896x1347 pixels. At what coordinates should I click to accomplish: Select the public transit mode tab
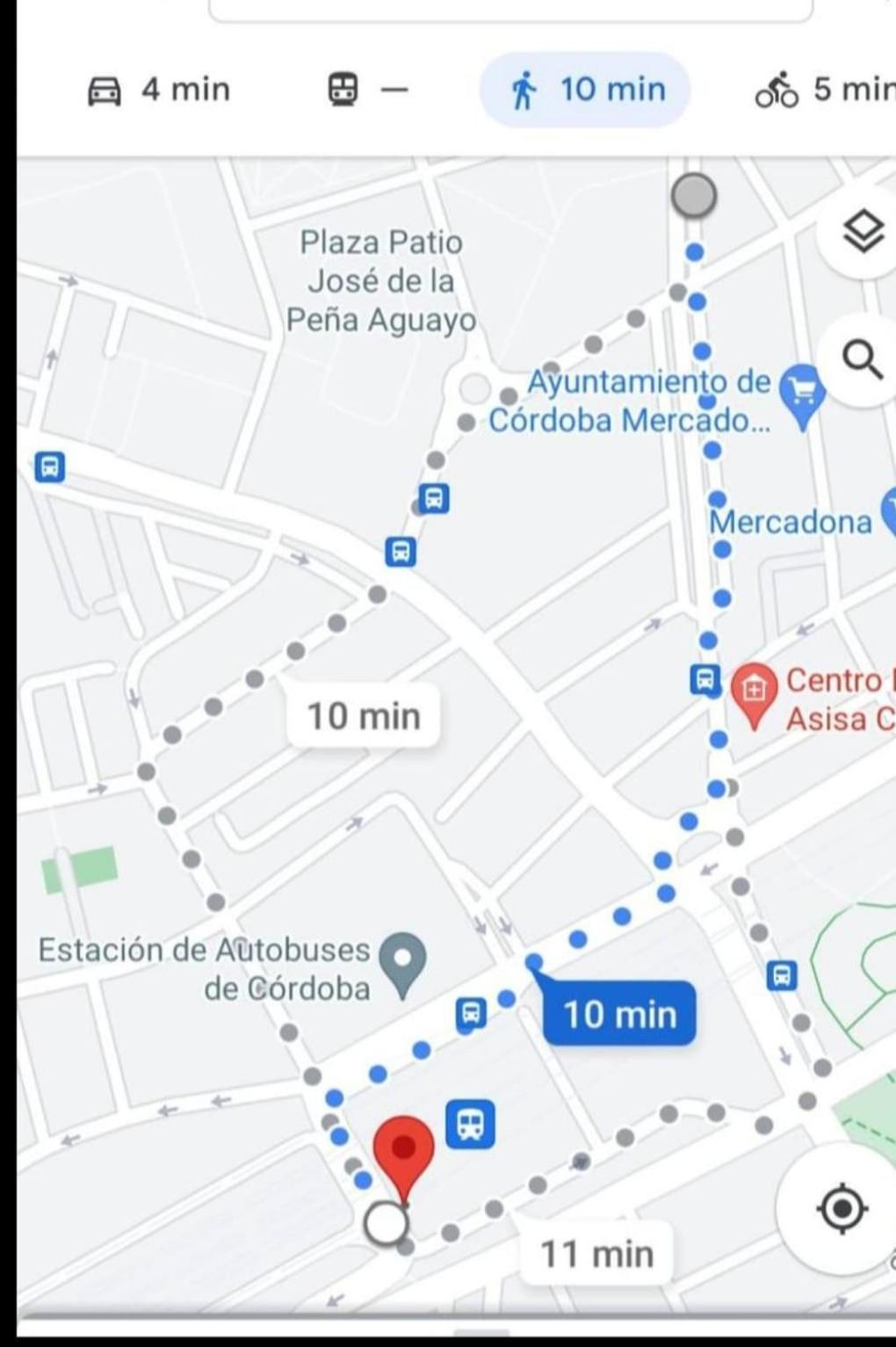[366, 90]
